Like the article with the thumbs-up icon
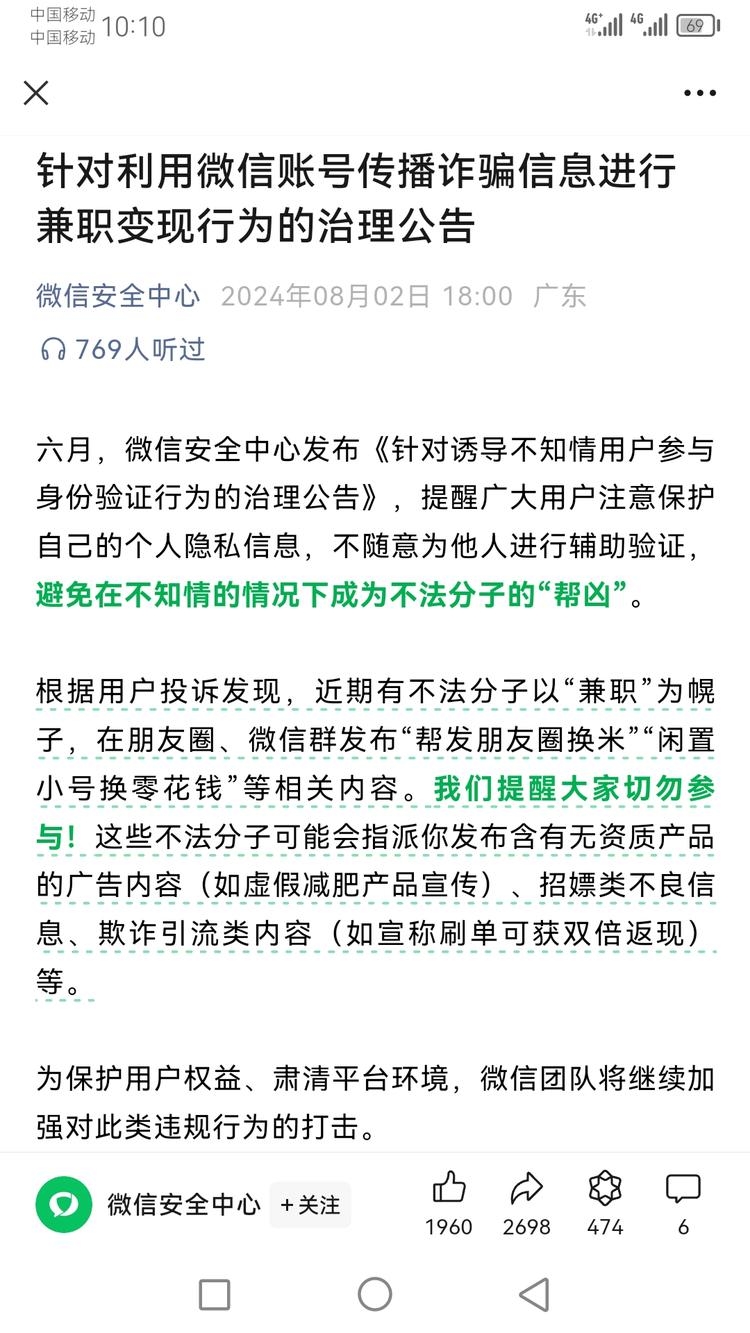The image size is (750, 1333). point(449,1189)
